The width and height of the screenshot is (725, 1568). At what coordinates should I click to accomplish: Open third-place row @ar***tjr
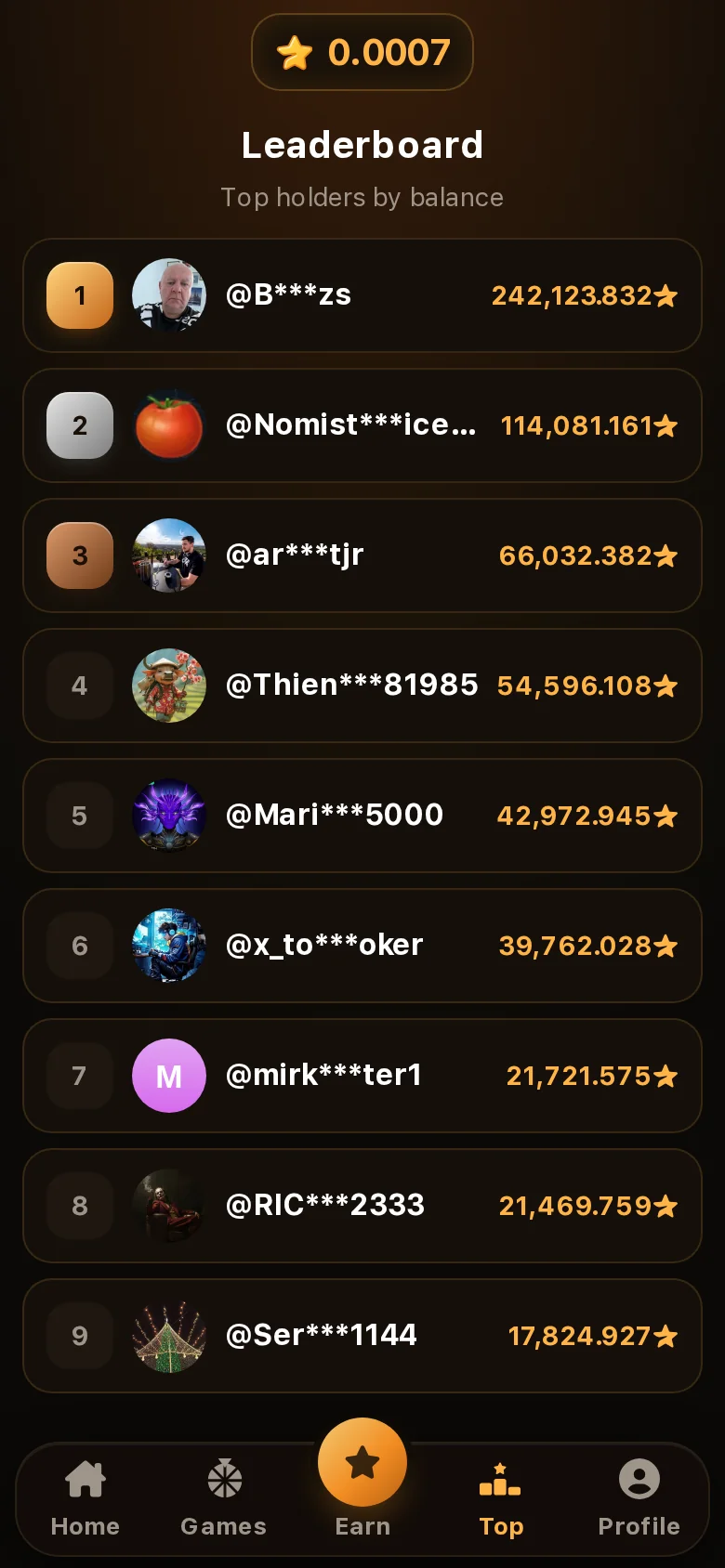point(362,555)
